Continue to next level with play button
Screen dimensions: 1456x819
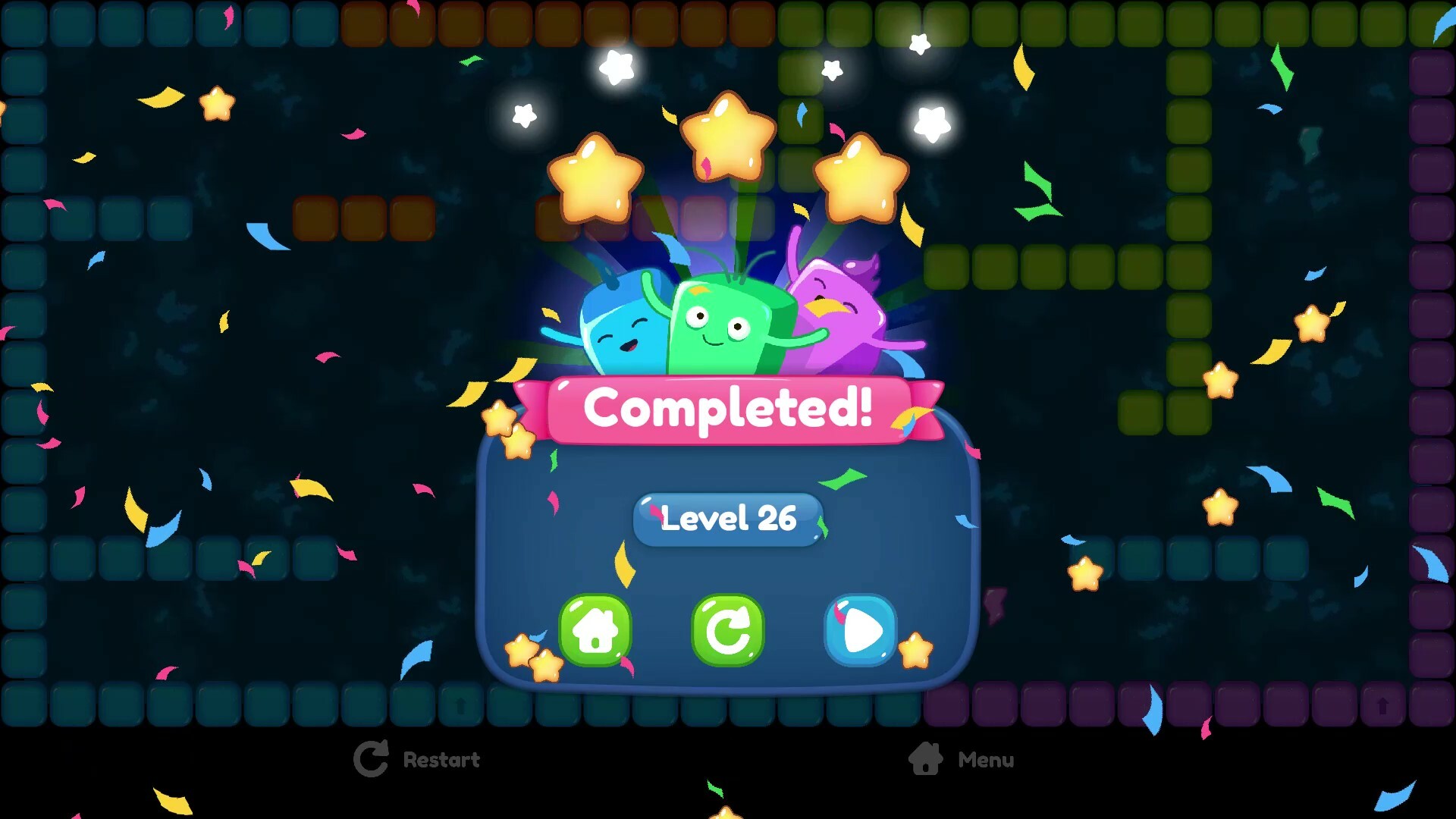point(860,630)
